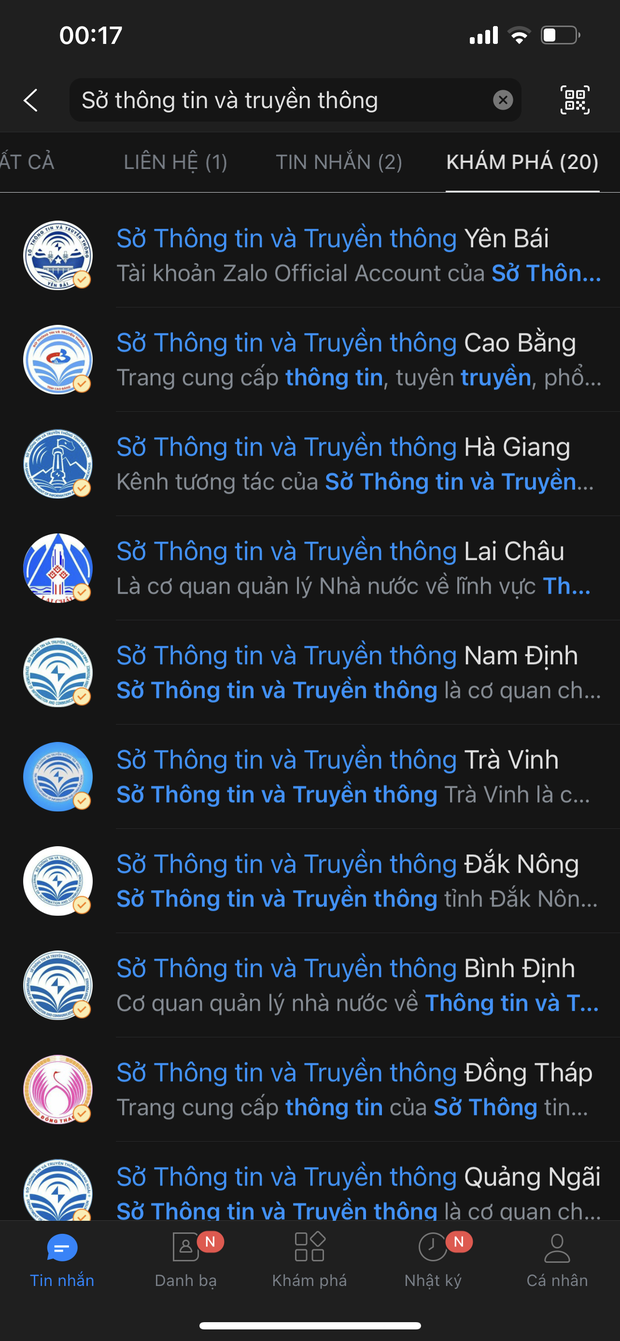
Task: Open the Khám phá tab in bottom bar
Action: [310, 1260]
